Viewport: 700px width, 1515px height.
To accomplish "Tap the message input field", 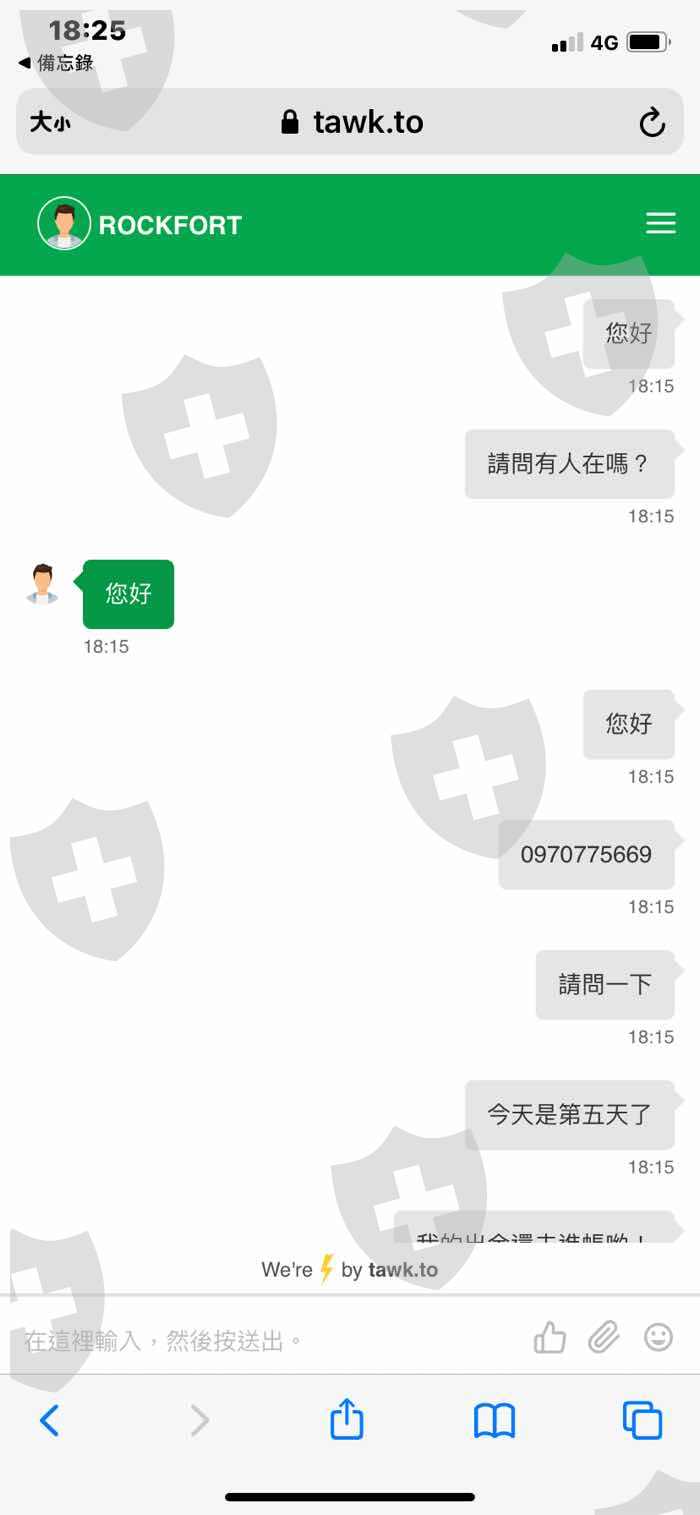I will (x=270, y=1340).
